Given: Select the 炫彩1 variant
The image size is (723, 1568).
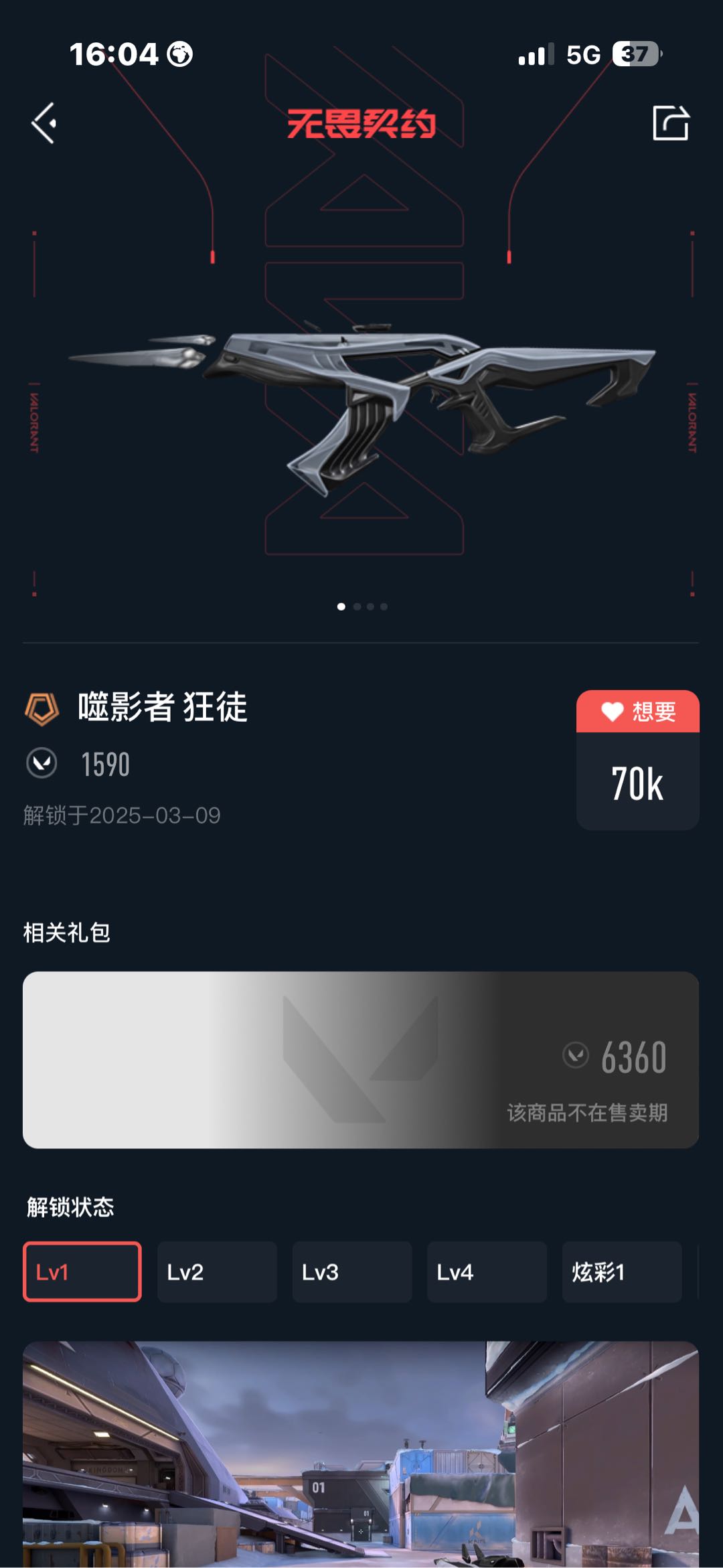Looking at the screenshot, I should (622, 1272).
